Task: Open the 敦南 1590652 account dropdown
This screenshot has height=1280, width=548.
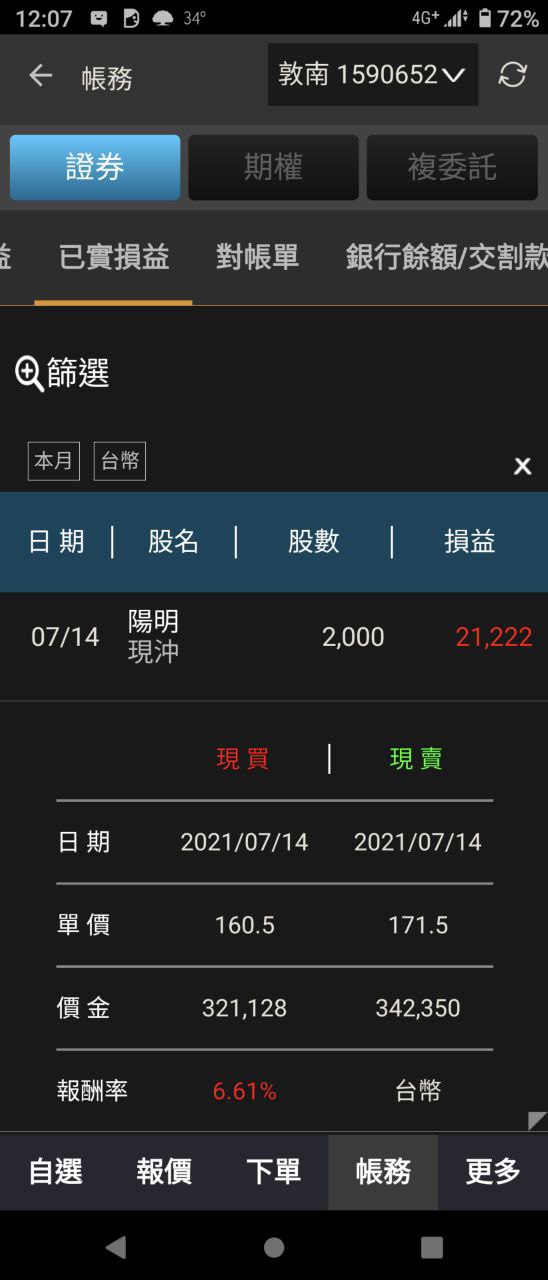Action: point(372,75)
